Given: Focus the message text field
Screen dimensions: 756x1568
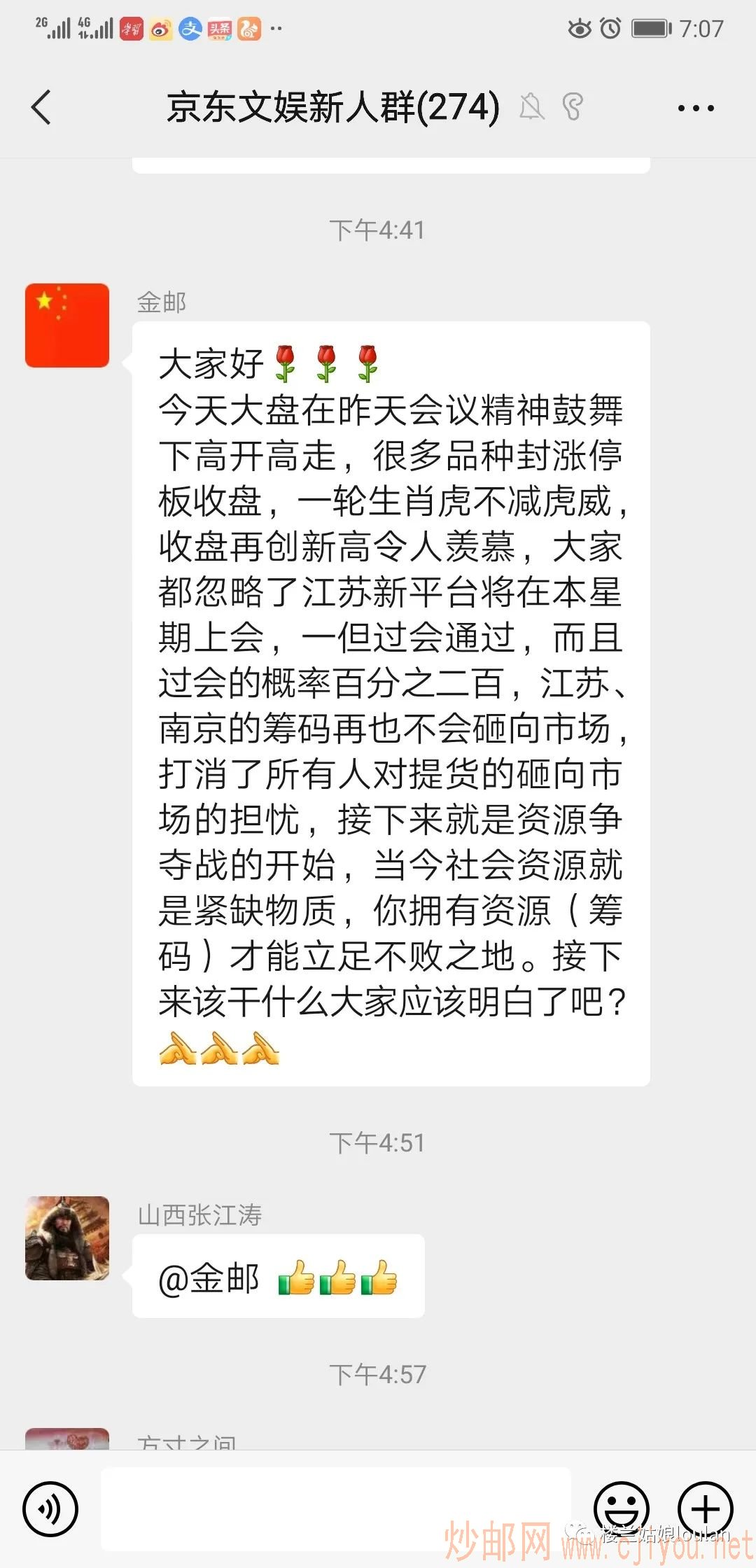Looking at the screenshot, I should [336, 1508].
